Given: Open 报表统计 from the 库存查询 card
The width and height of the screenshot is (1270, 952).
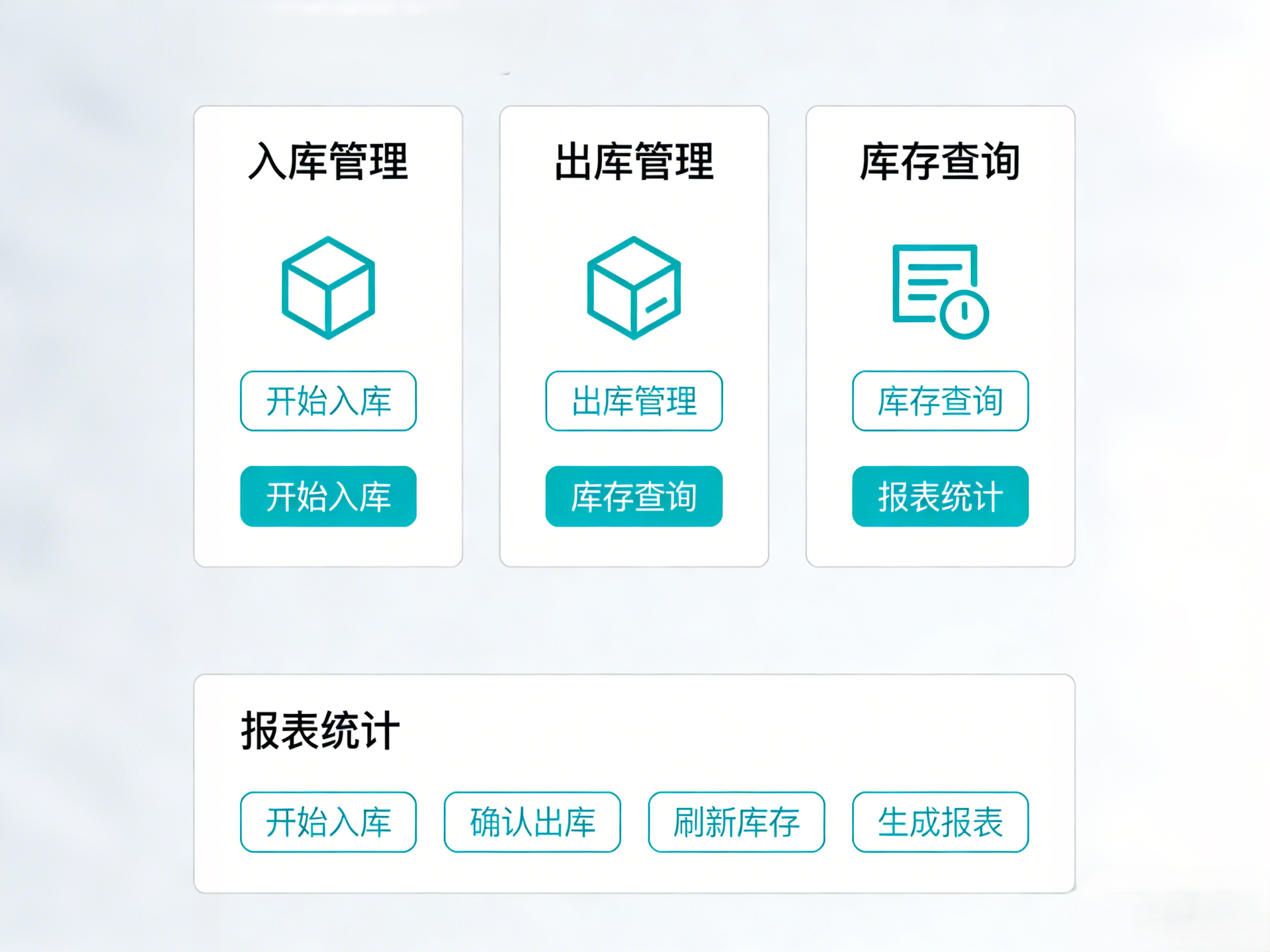Looking at the screenshot, I should (940, 496).
